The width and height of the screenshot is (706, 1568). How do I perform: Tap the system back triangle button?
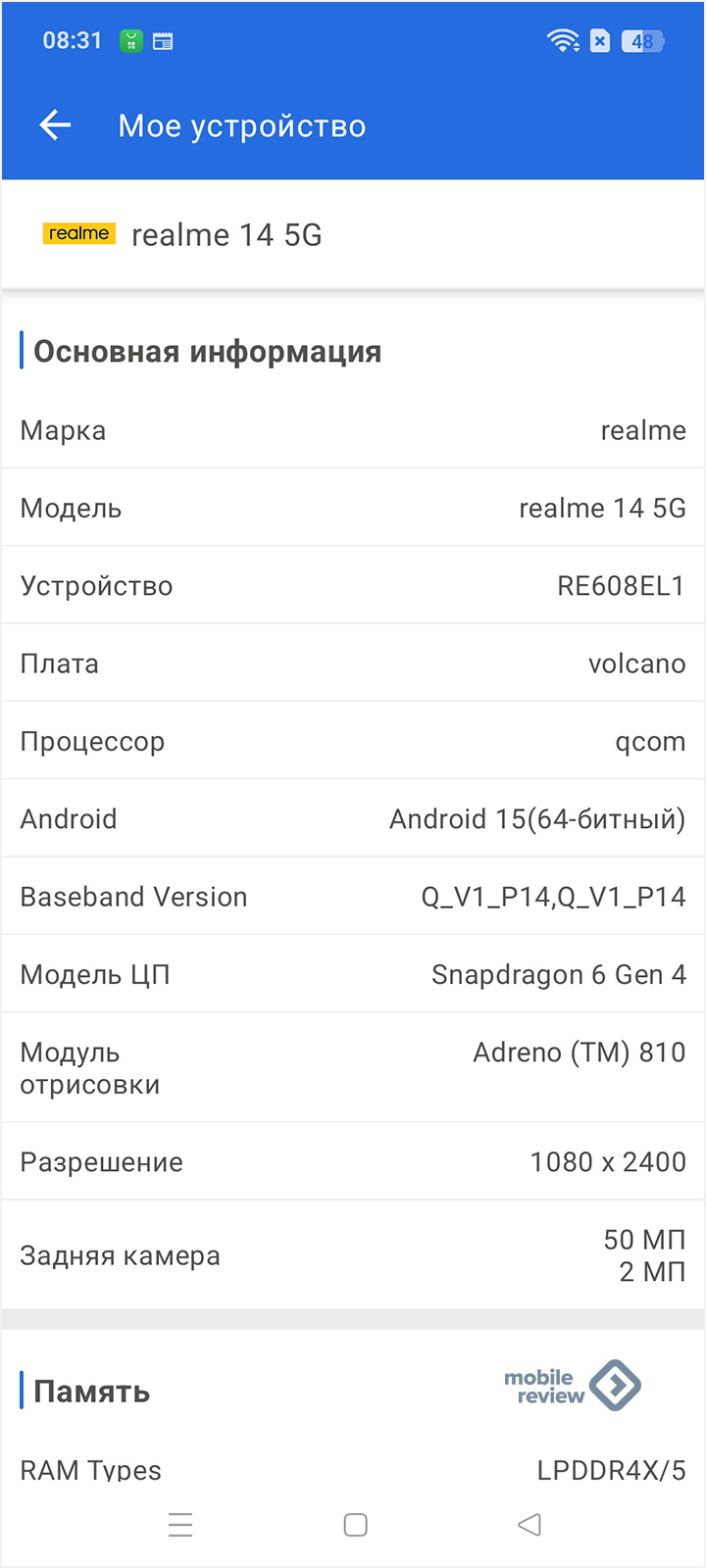[529, 1525]
